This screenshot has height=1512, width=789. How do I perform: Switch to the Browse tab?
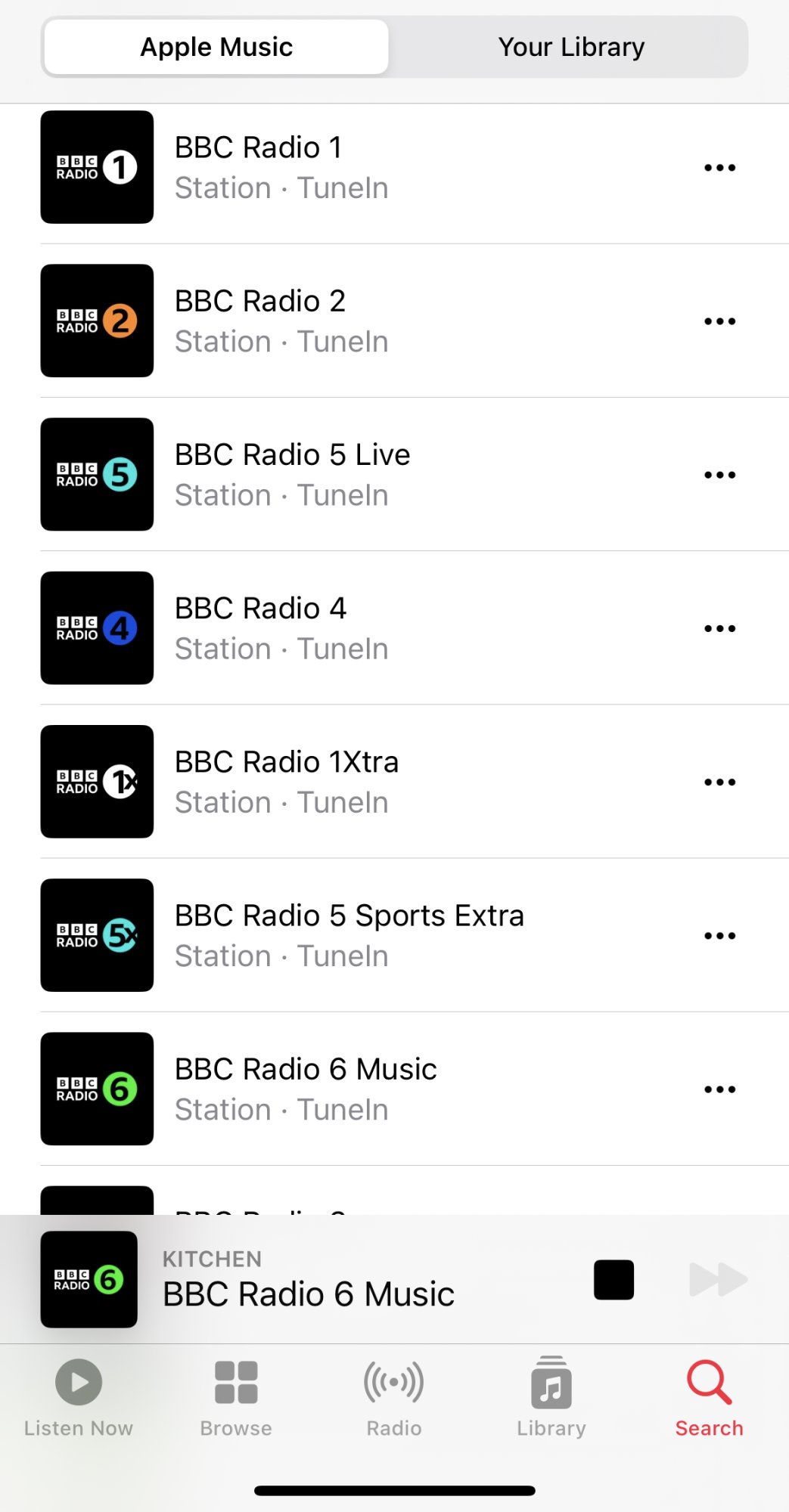tap(236, 1397)
